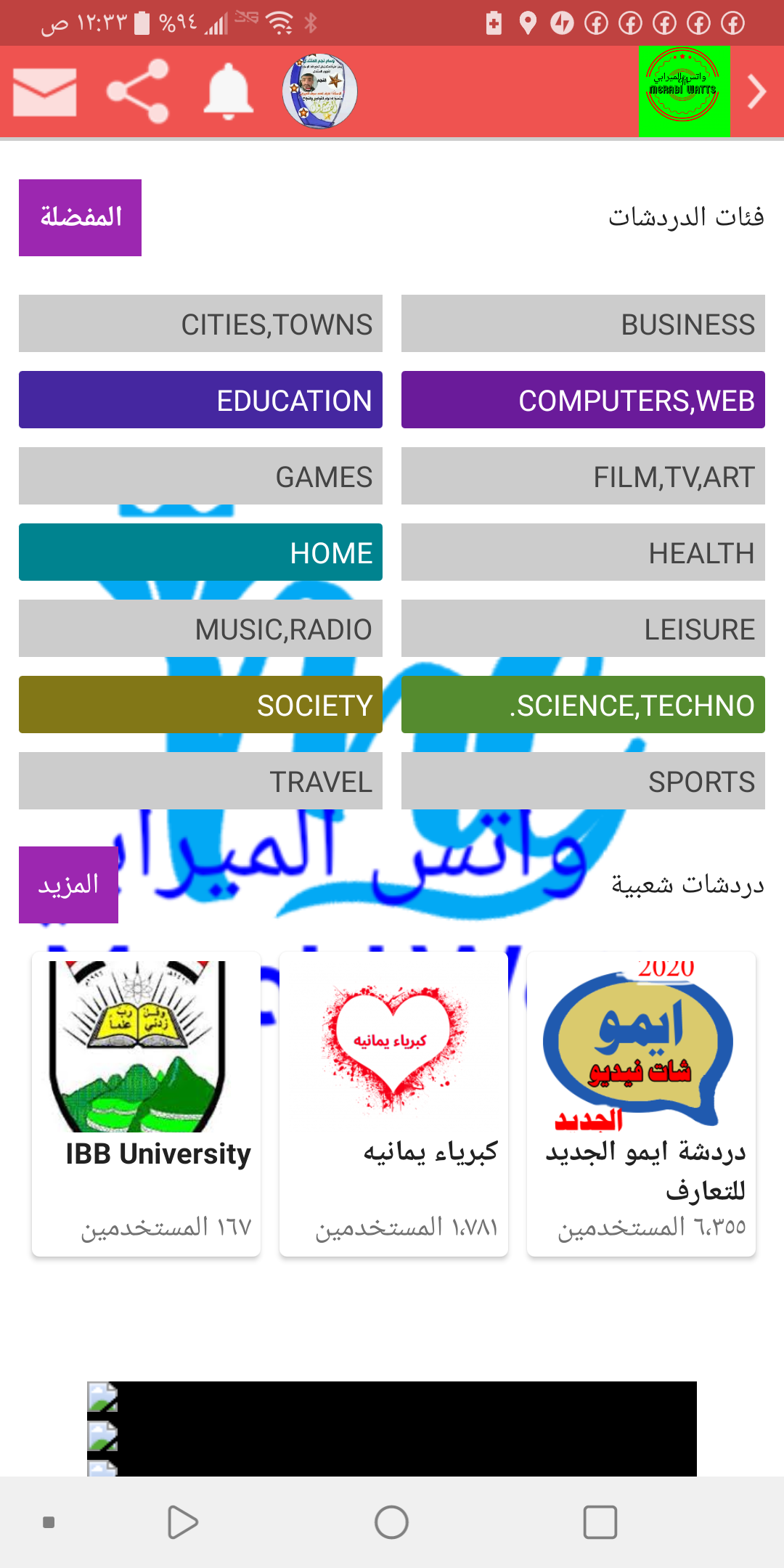Select the CITIES,TOWNS category
This screenshot has width=784, height=1568.
(x=200, y=324)
